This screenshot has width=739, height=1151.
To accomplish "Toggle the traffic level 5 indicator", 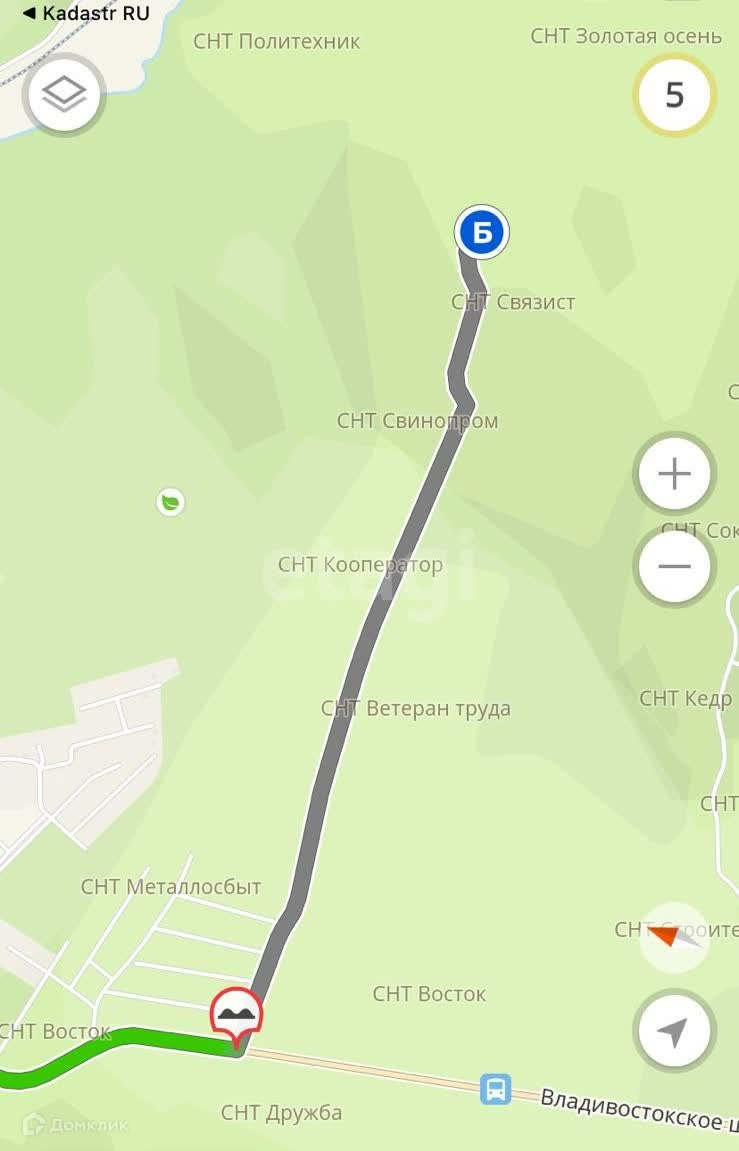I will click(674, 96).
